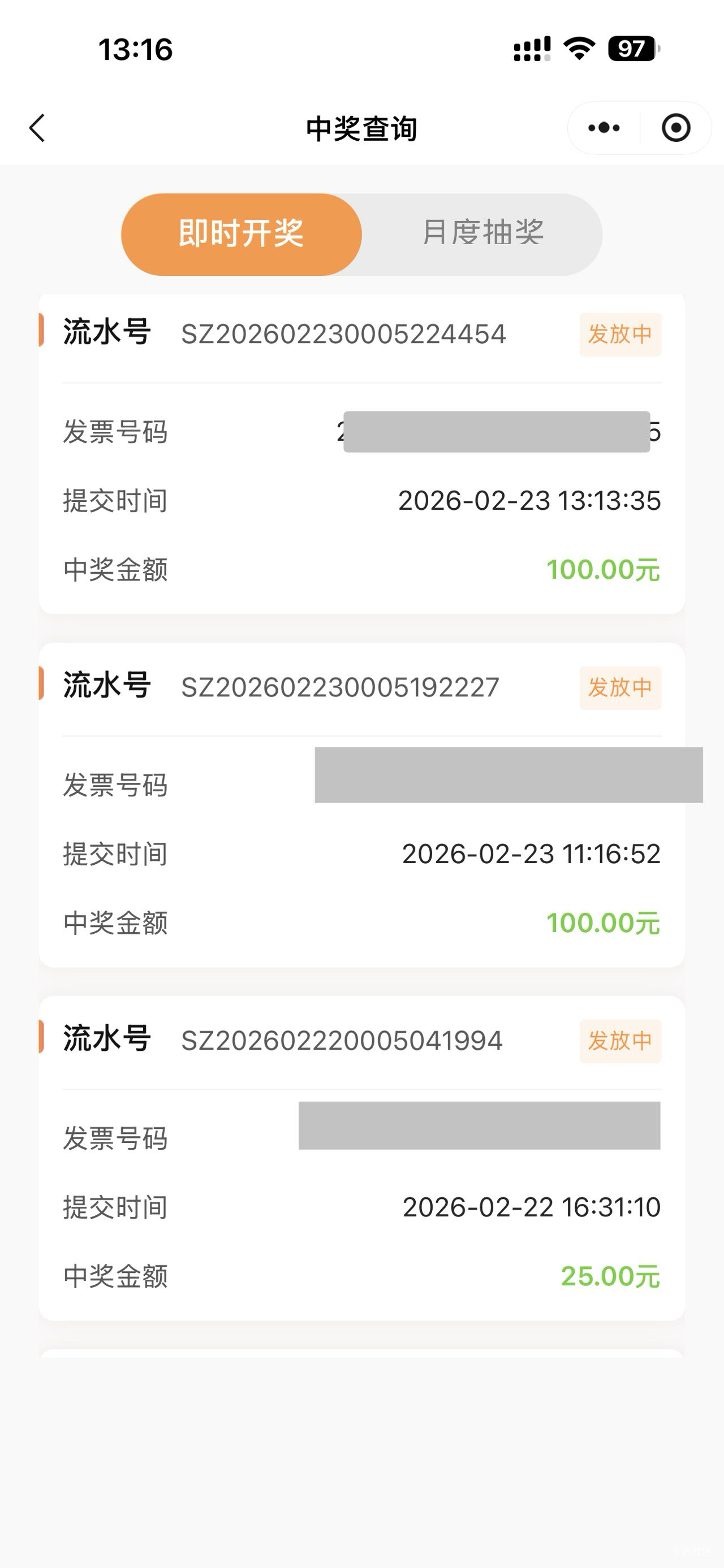Close the mini program with the circle button
The image size is (724, 1568).
pos(675,128)
